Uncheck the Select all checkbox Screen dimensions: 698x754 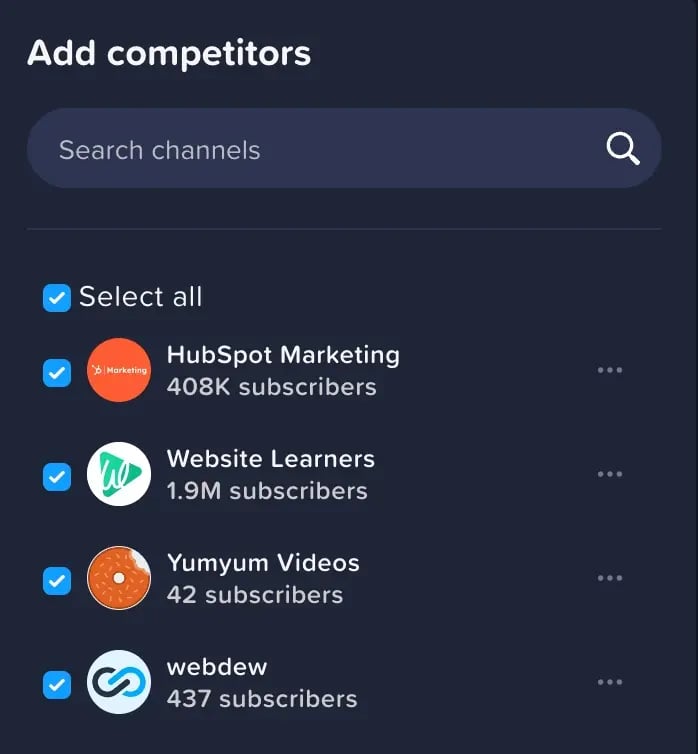(57, 298)
